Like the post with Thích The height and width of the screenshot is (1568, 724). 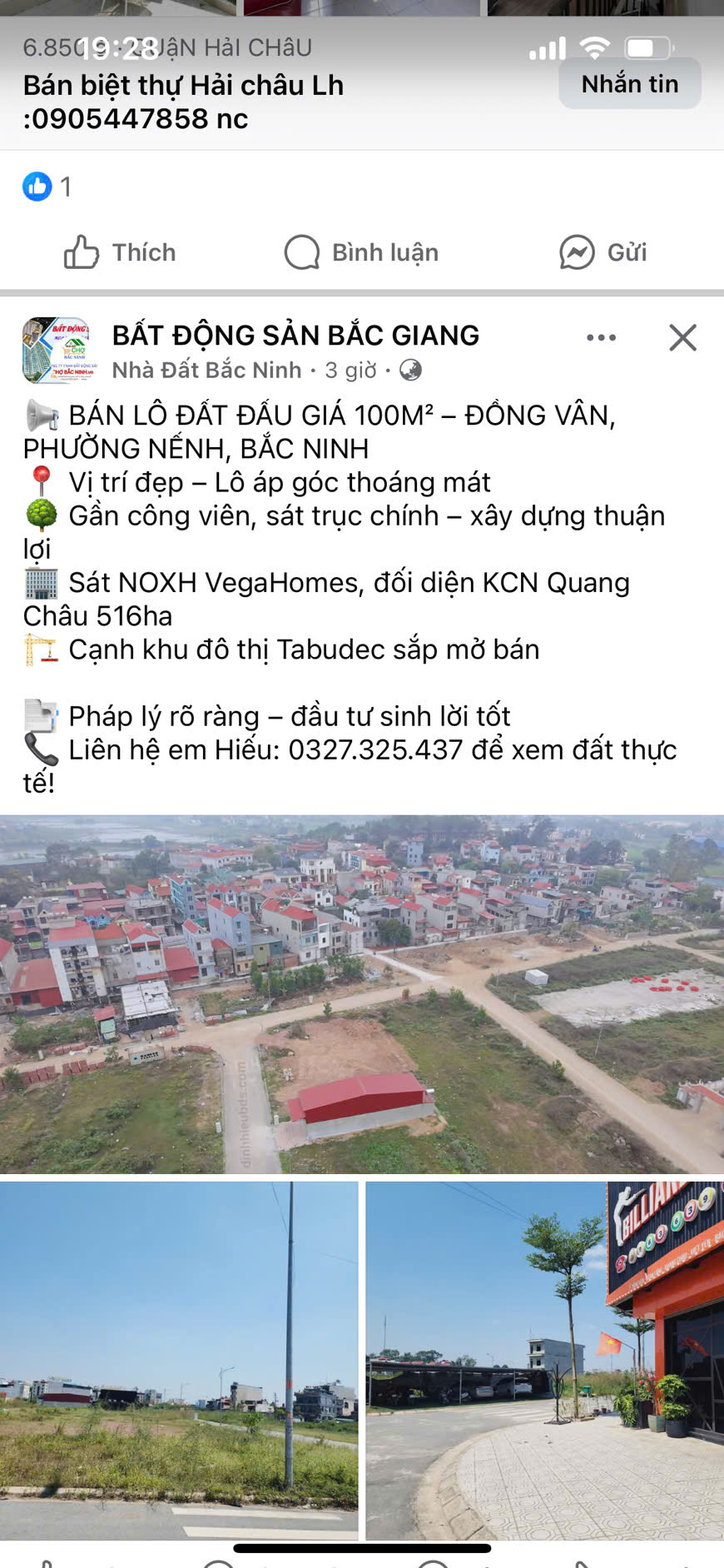point(120,252)
